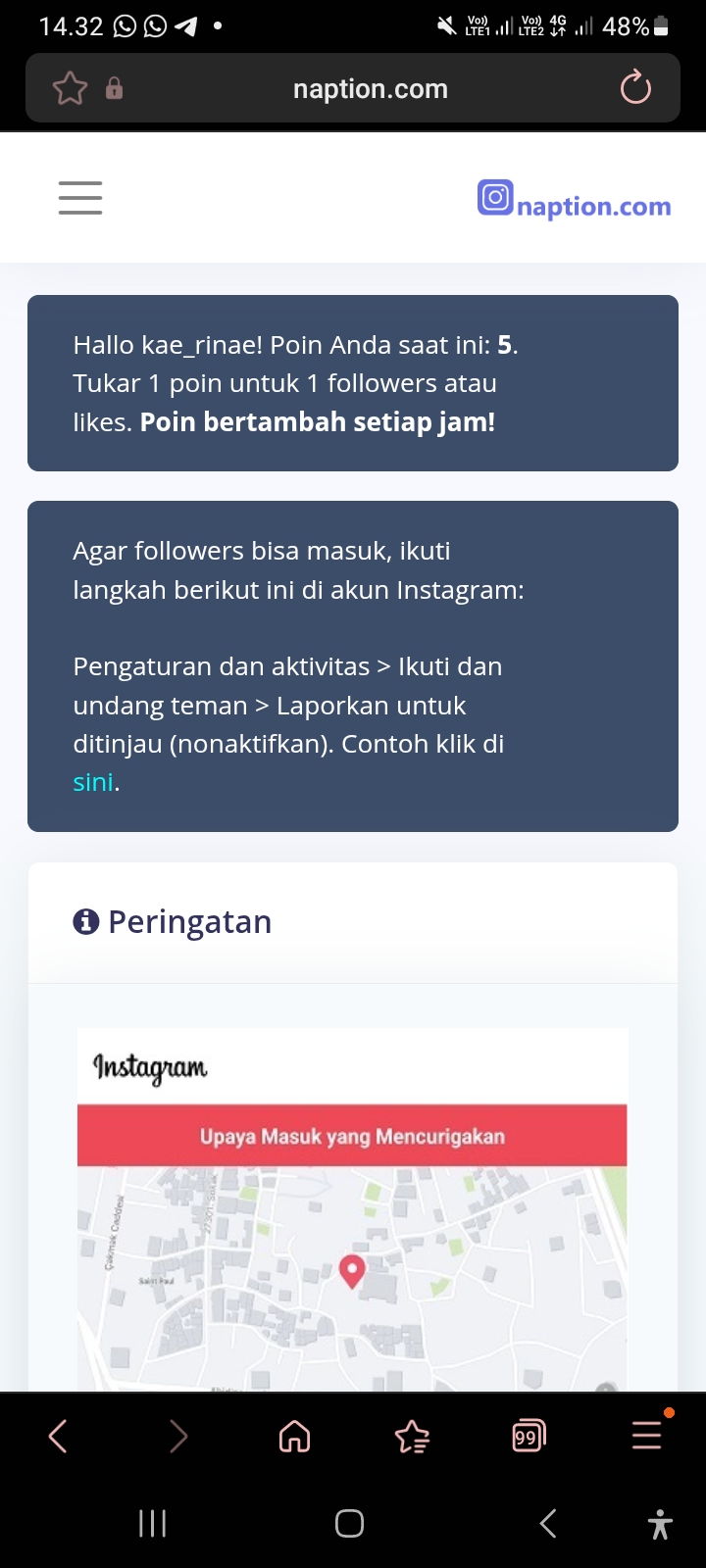Screen dimensions: 706x1568
Task: Go back to the previous web page
Action: point(58,1437)
